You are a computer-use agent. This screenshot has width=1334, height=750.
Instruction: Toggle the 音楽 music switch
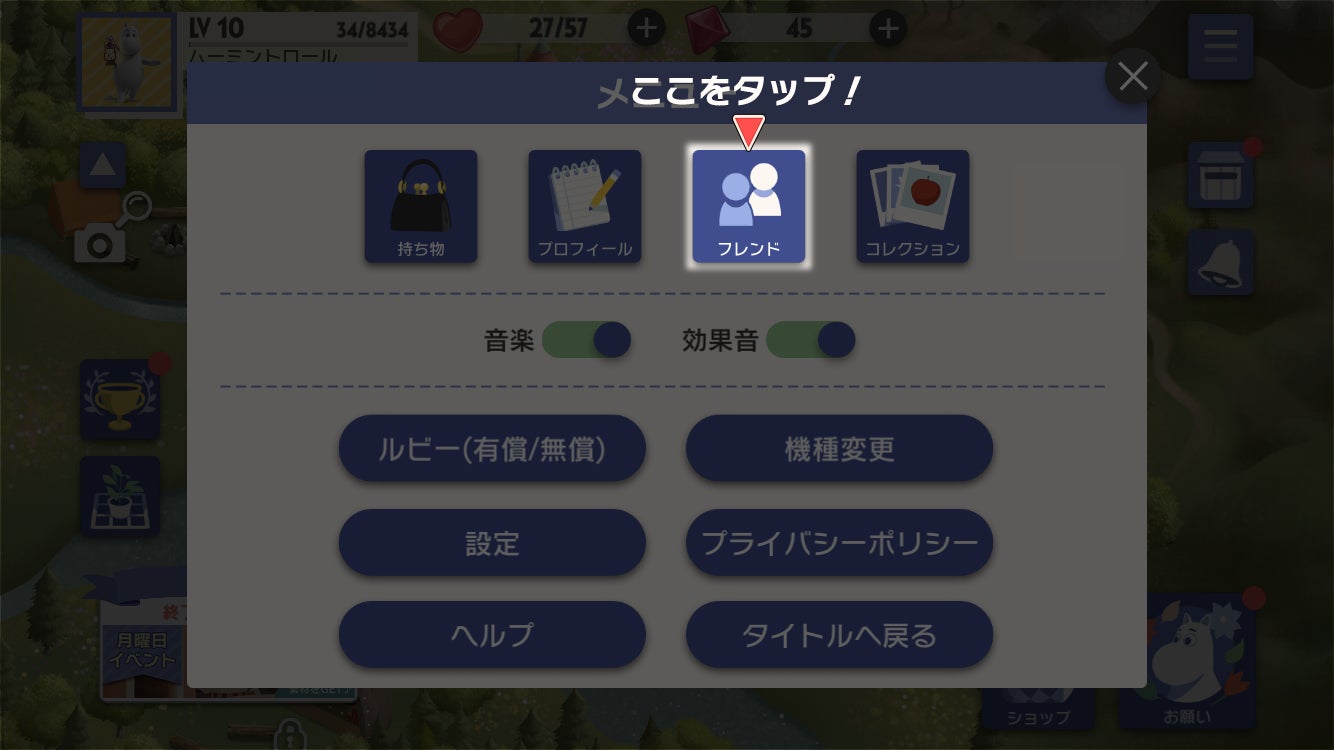[x=587, y=340]
